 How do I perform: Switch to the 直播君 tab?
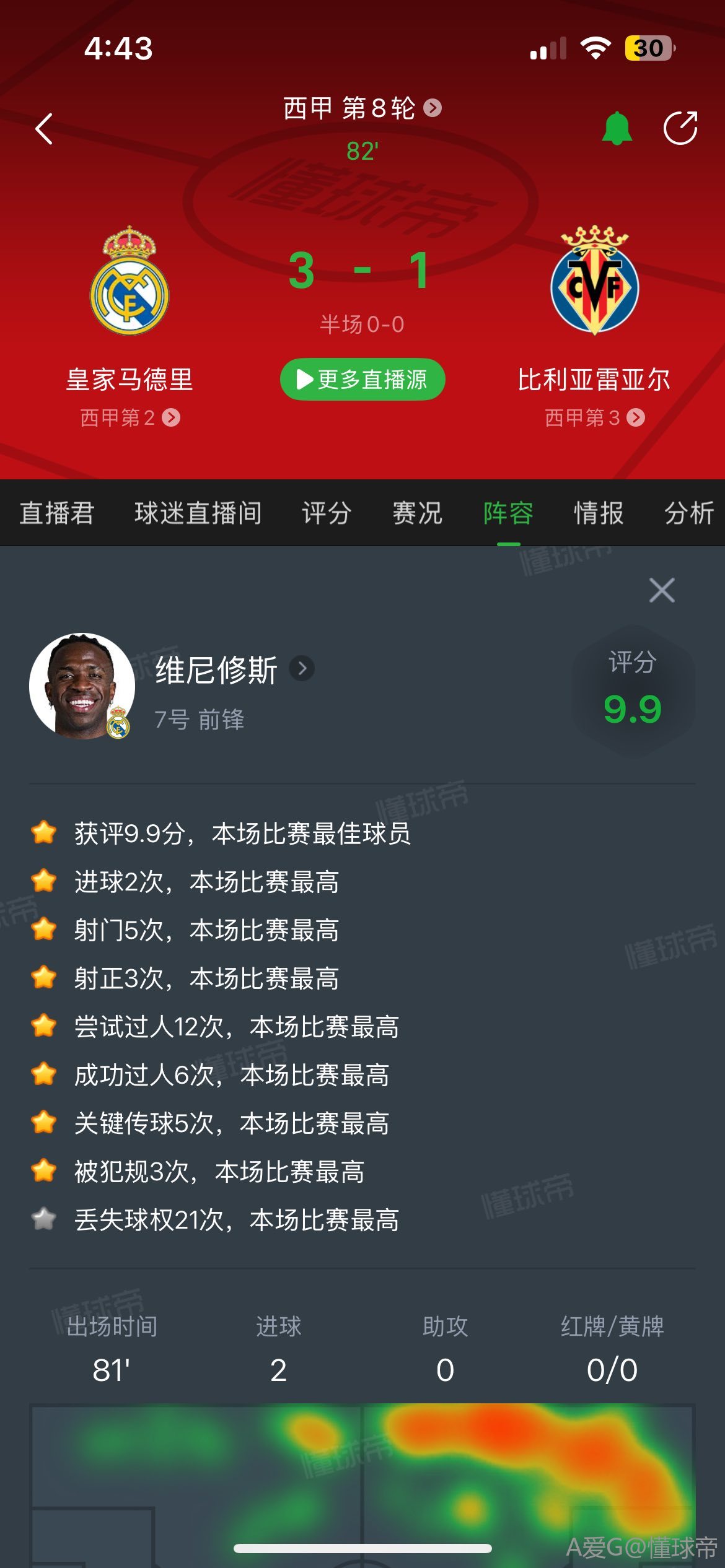coord(57,513)
